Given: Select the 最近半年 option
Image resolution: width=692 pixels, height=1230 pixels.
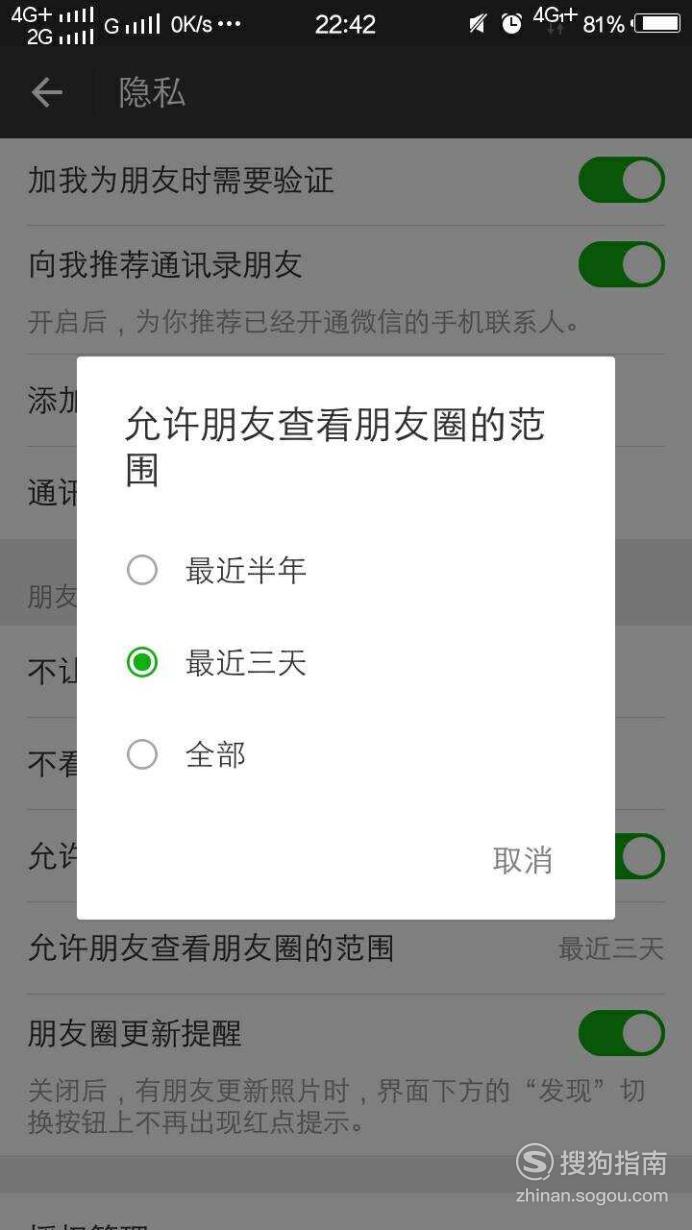Looking at the screenshot, I should [x=345, y=571].
